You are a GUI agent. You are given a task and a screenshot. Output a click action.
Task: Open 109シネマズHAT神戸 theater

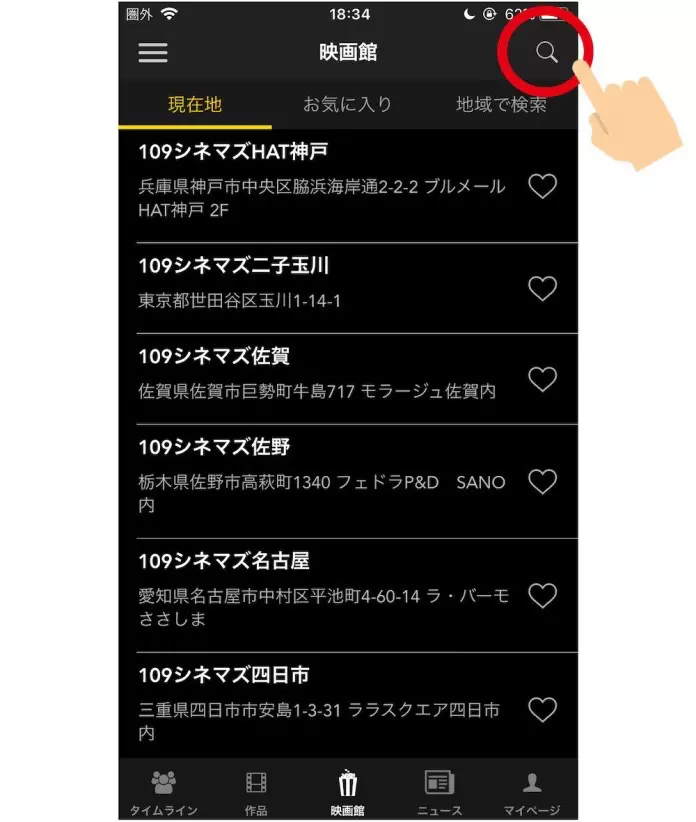tap(324, 186)
